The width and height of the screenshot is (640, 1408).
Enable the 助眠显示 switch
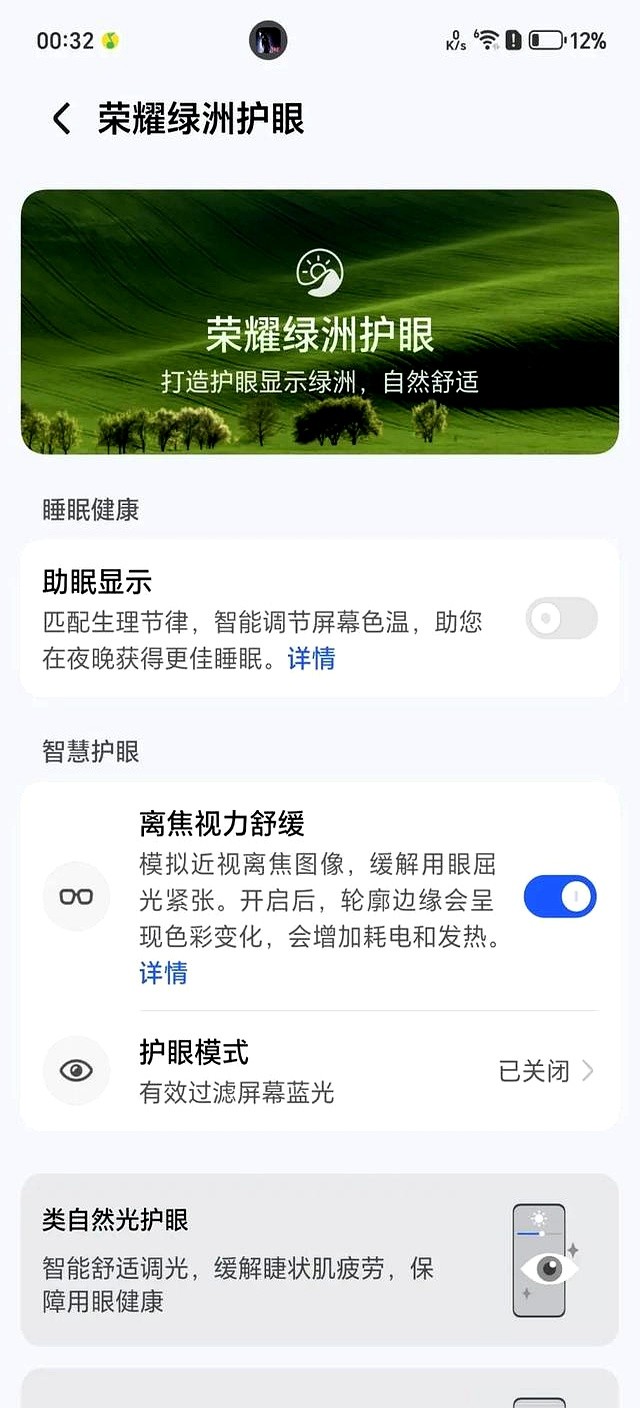[561, 618]
